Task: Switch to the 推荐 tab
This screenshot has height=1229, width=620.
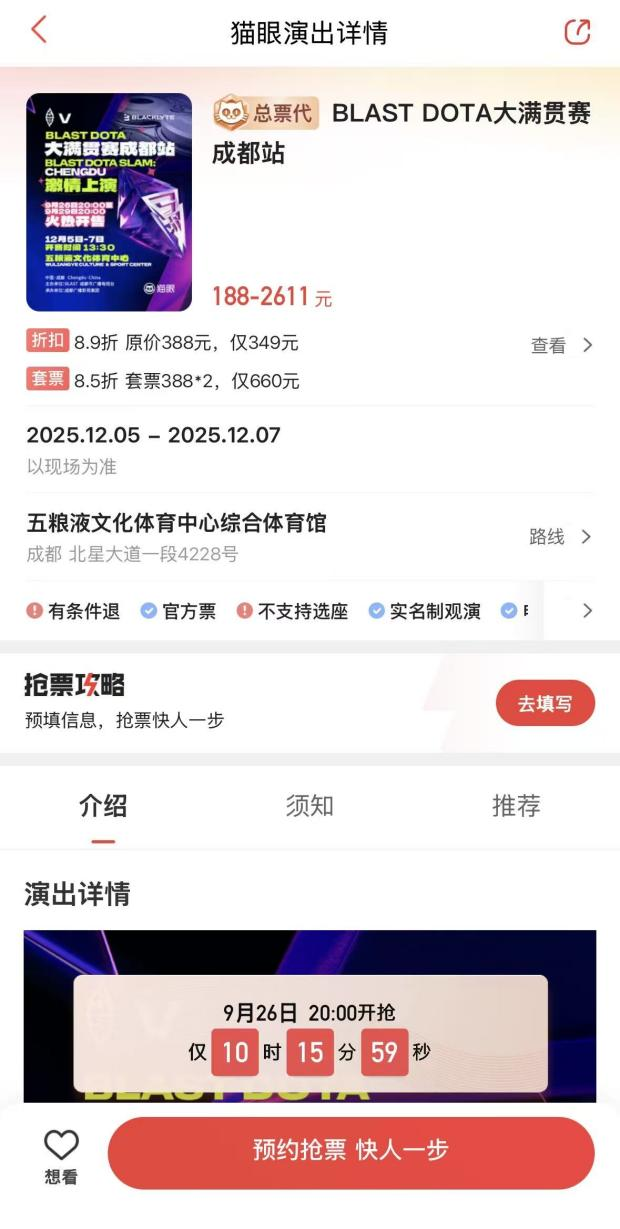Action: [516, 806]
